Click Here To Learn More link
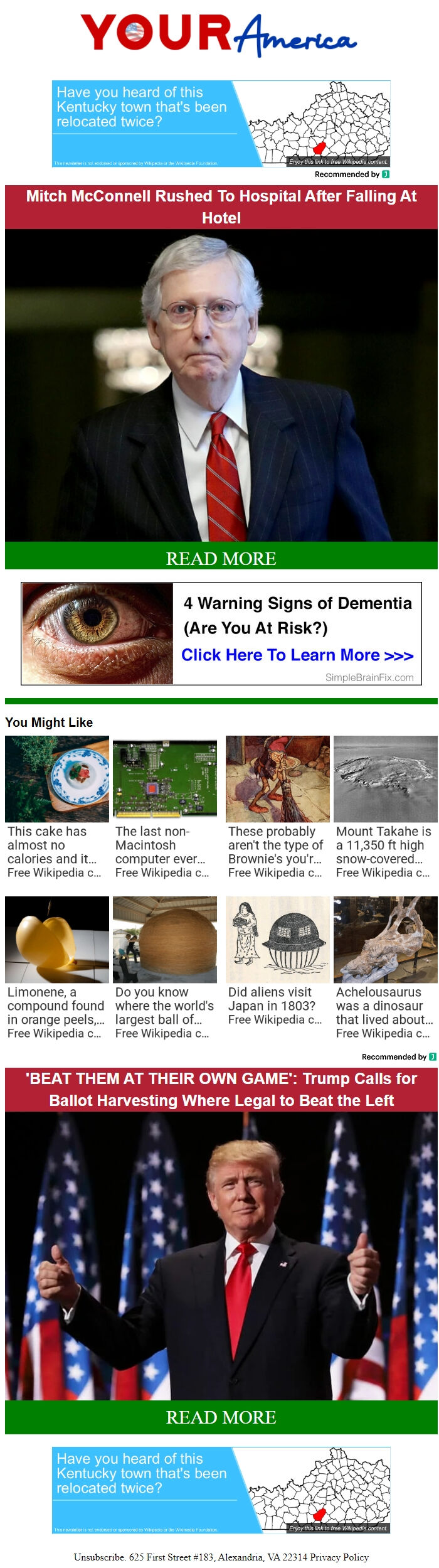 pos(297,655)
